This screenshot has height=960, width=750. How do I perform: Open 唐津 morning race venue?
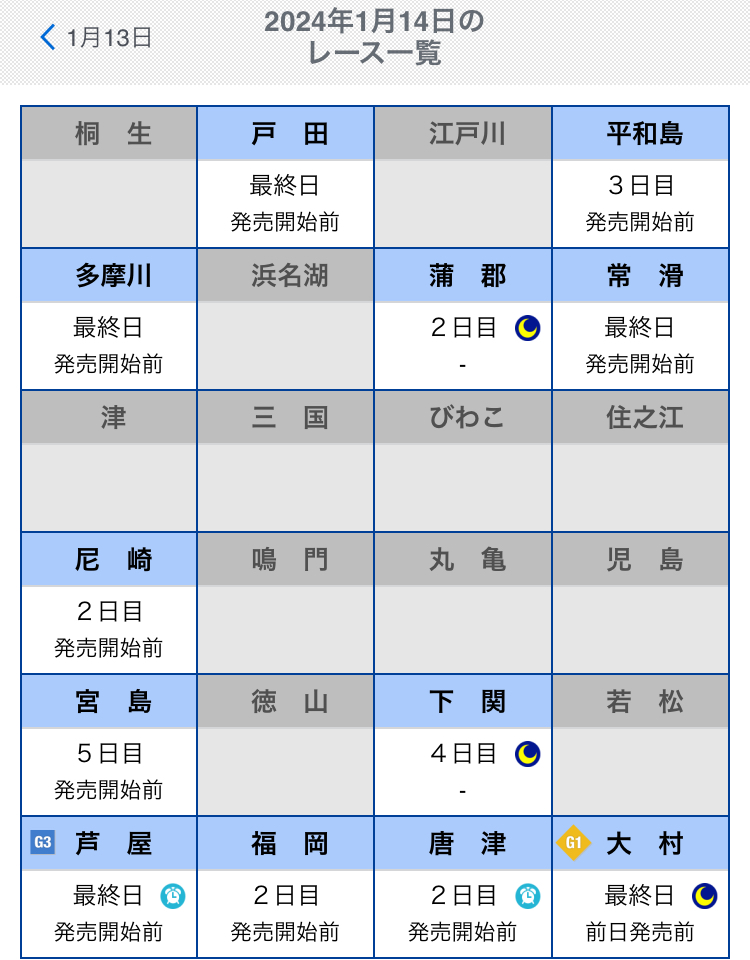463,887
